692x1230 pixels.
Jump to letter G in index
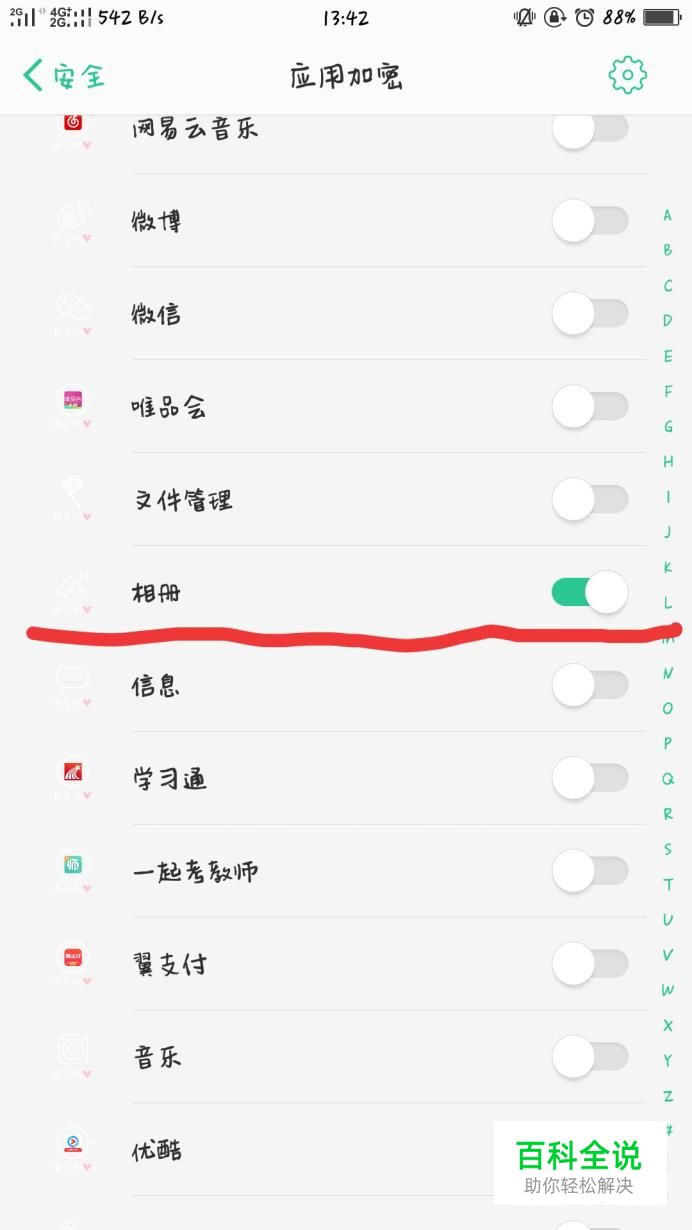click(x=667, y=427)
